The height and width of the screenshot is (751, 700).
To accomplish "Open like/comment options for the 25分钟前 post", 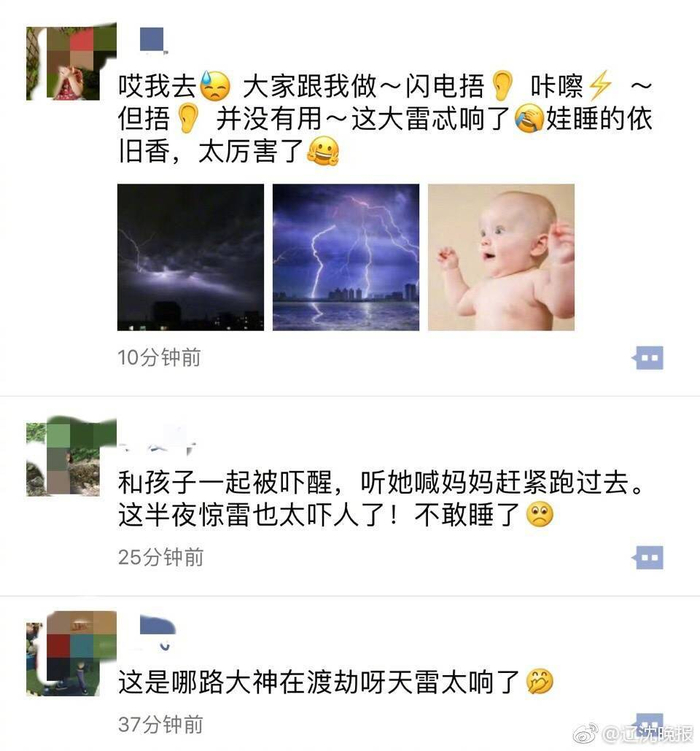I will click(x=649, y=556).
